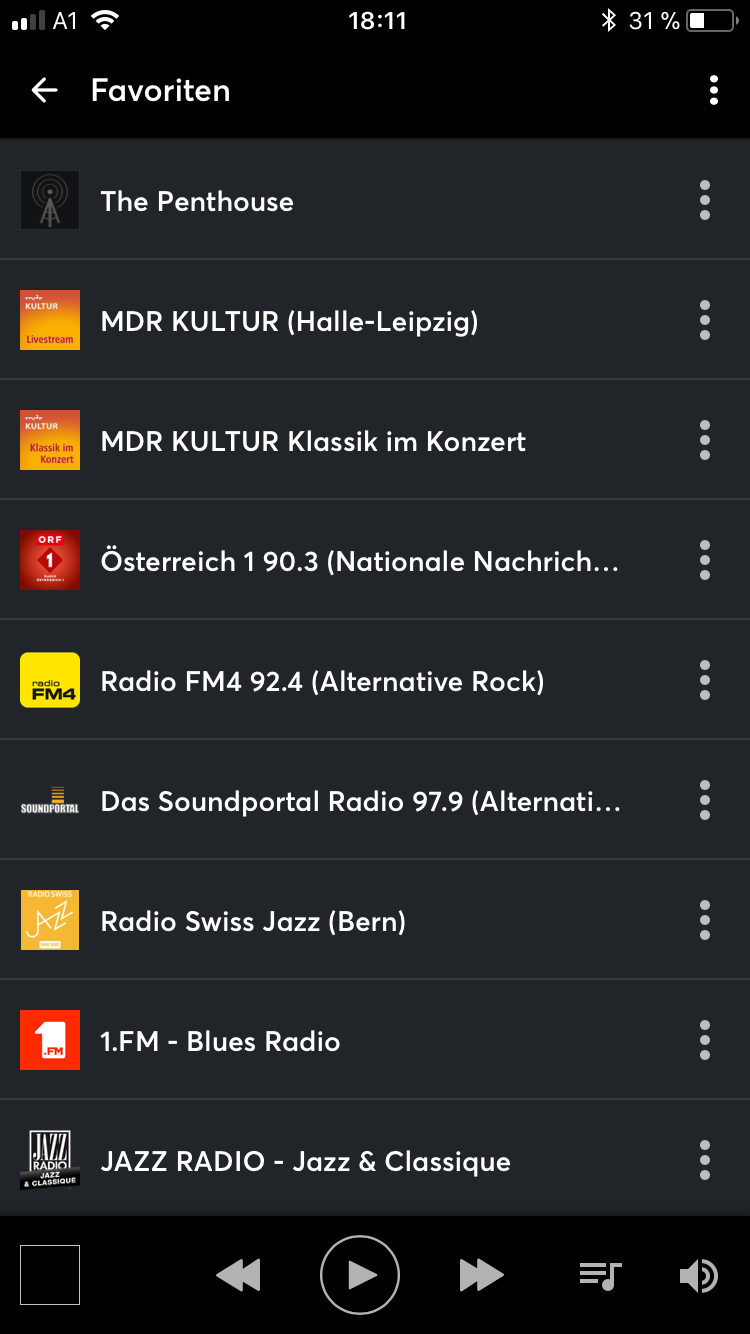Show options for Radio Swiss Jazz

point(705,921)
